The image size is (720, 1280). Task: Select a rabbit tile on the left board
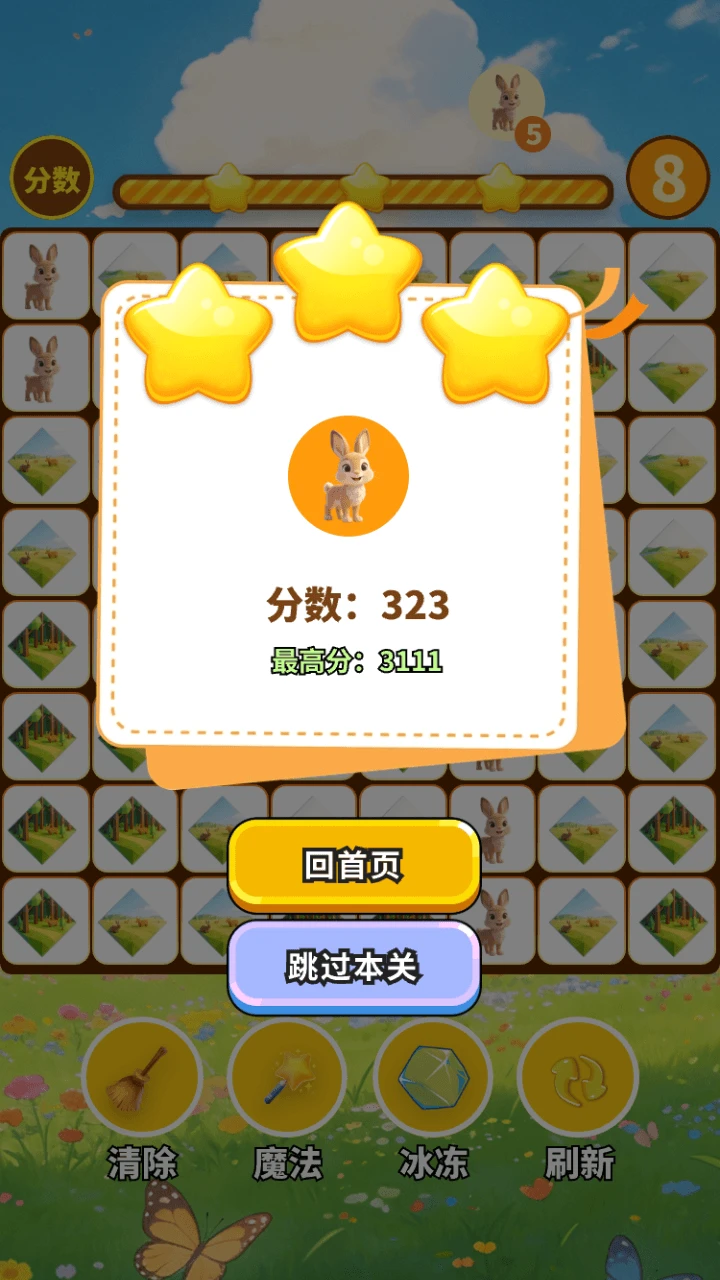click(44, 277)
